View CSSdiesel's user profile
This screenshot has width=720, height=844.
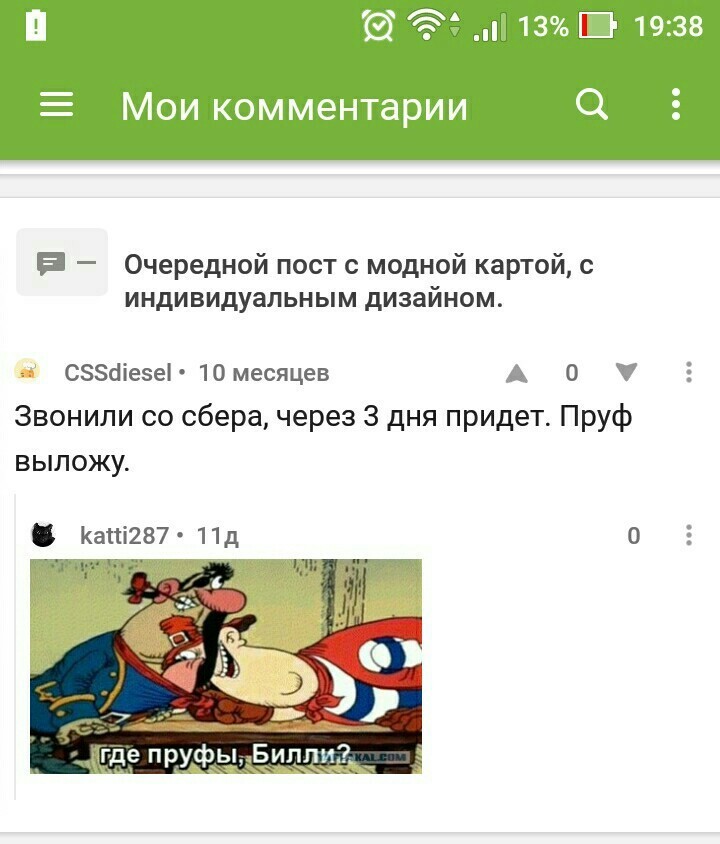pyautogui.click(x=118, y=373)
